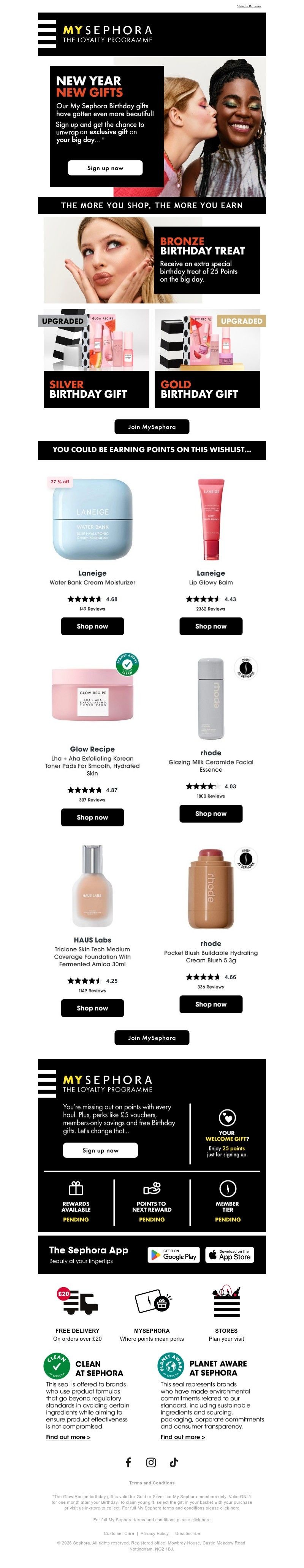Get the app on Google Play
This screenshot has height=1568, width=304.
[173, 1255]
